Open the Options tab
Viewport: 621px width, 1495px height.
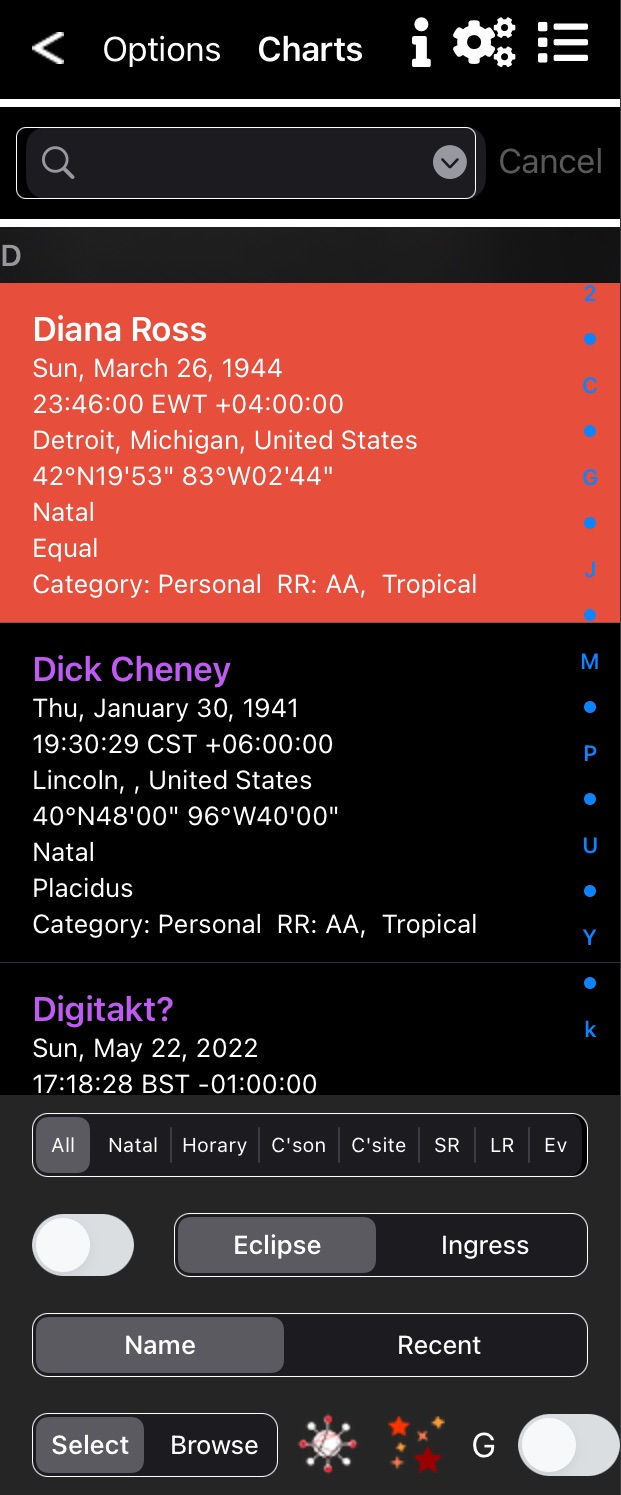tap(161, 49)
